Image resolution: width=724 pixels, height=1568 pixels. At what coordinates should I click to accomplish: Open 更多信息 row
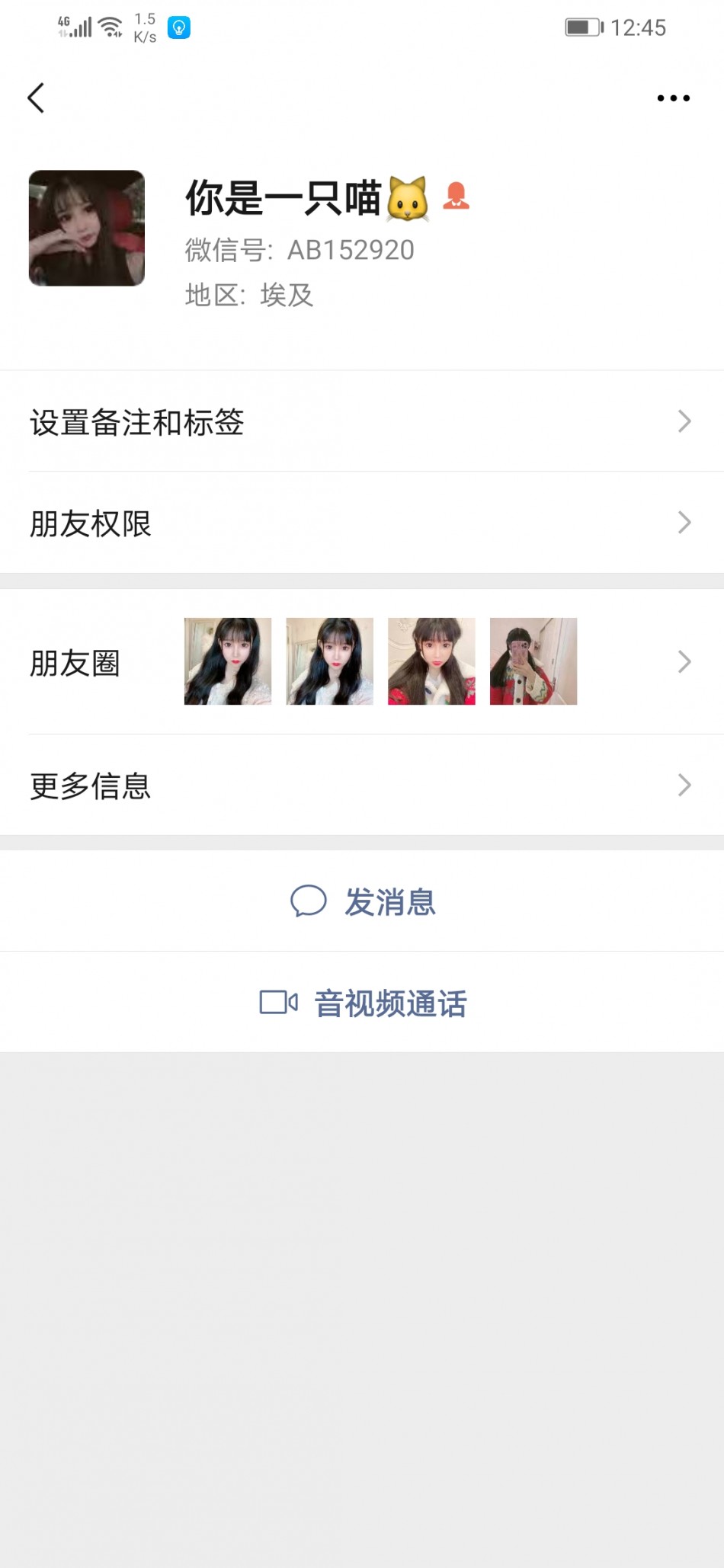coord(361,785)
